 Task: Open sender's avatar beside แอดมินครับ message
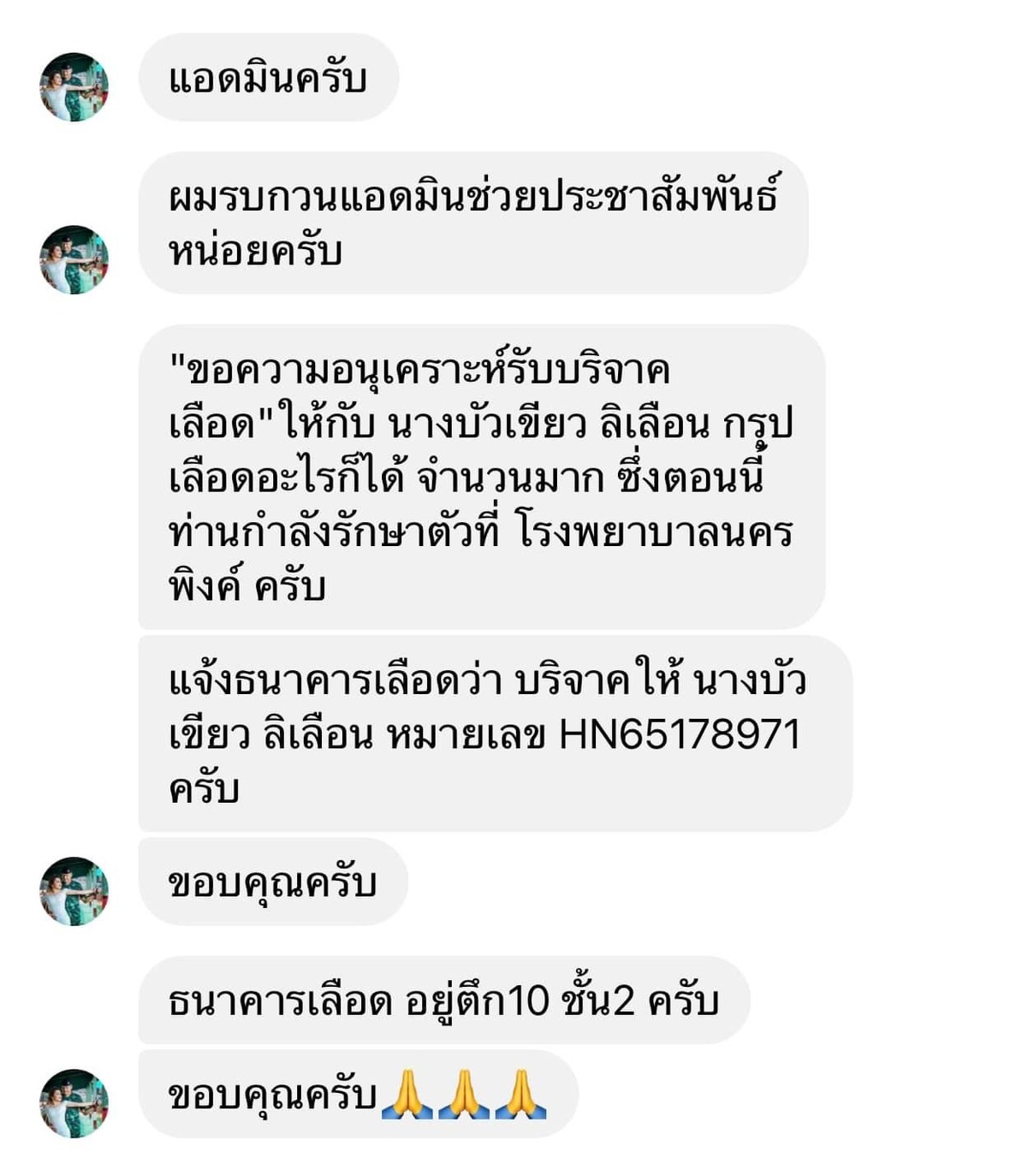pyautogui.click(x=74, y=86)
